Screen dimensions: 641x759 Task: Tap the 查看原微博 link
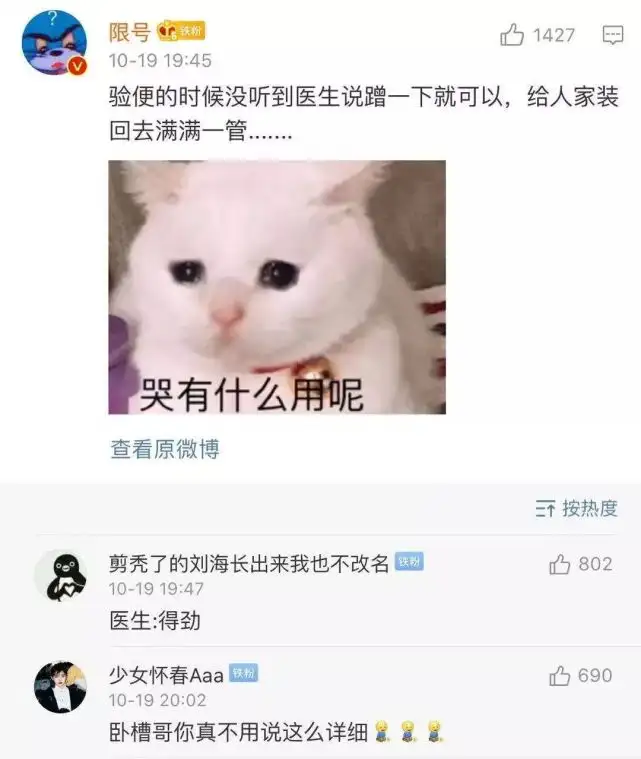[165, 449]
